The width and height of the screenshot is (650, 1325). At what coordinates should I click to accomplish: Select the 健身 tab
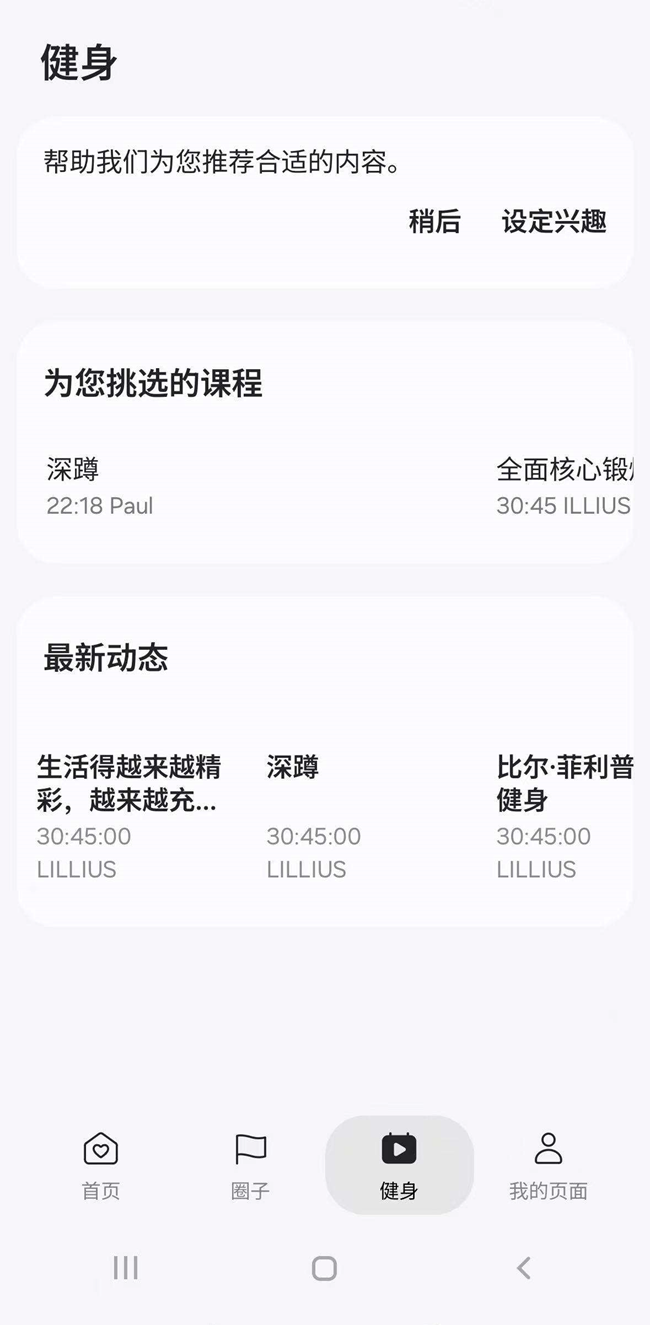[x=399, y=1165]
